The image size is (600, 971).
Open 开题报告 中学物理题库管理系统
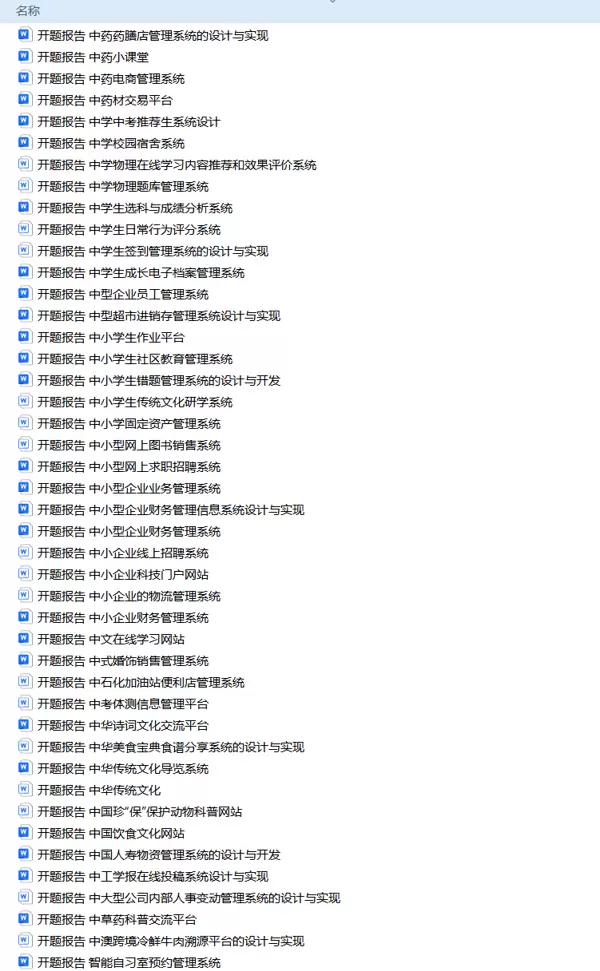122,186
